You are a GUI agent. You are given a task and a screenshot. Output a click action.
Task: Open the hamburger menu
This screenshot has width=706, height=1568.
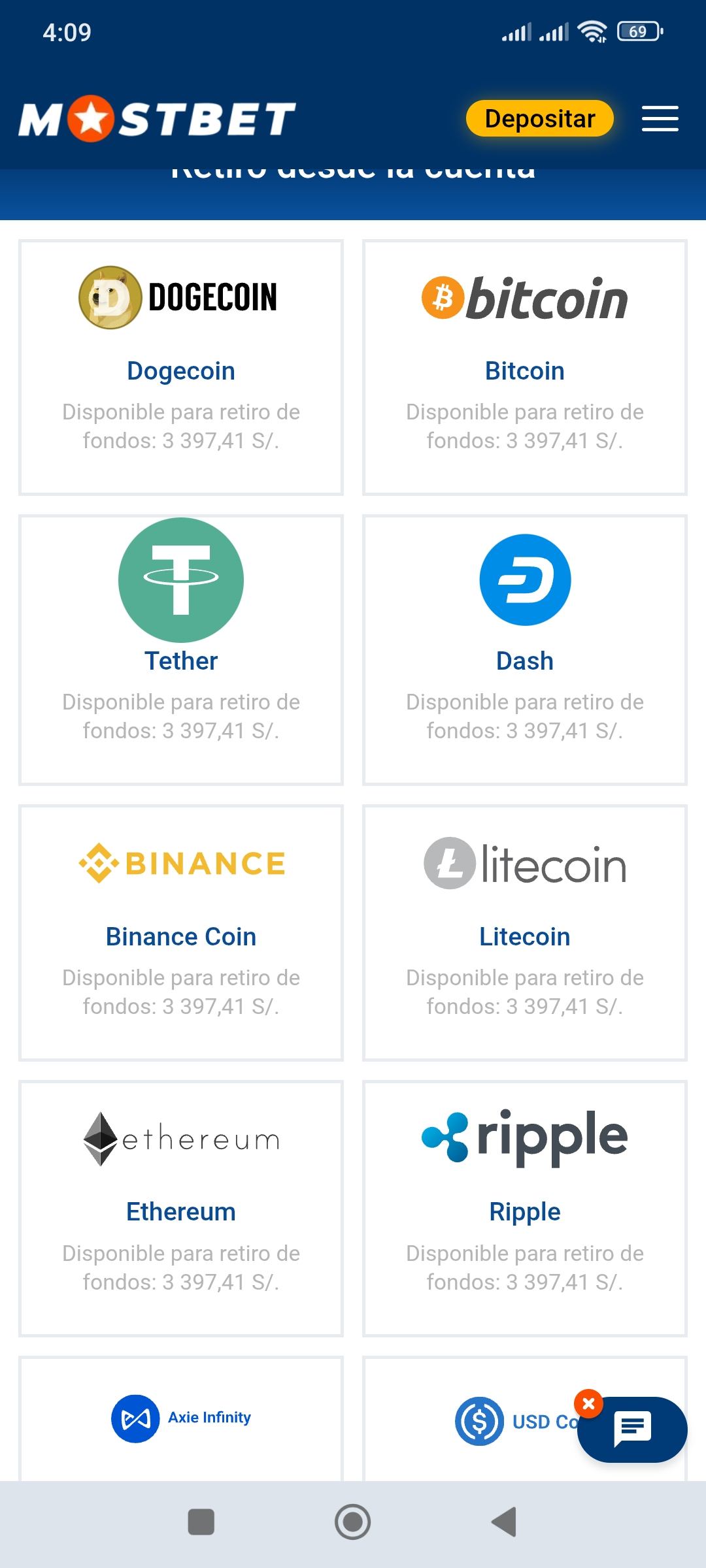[660, 119]
